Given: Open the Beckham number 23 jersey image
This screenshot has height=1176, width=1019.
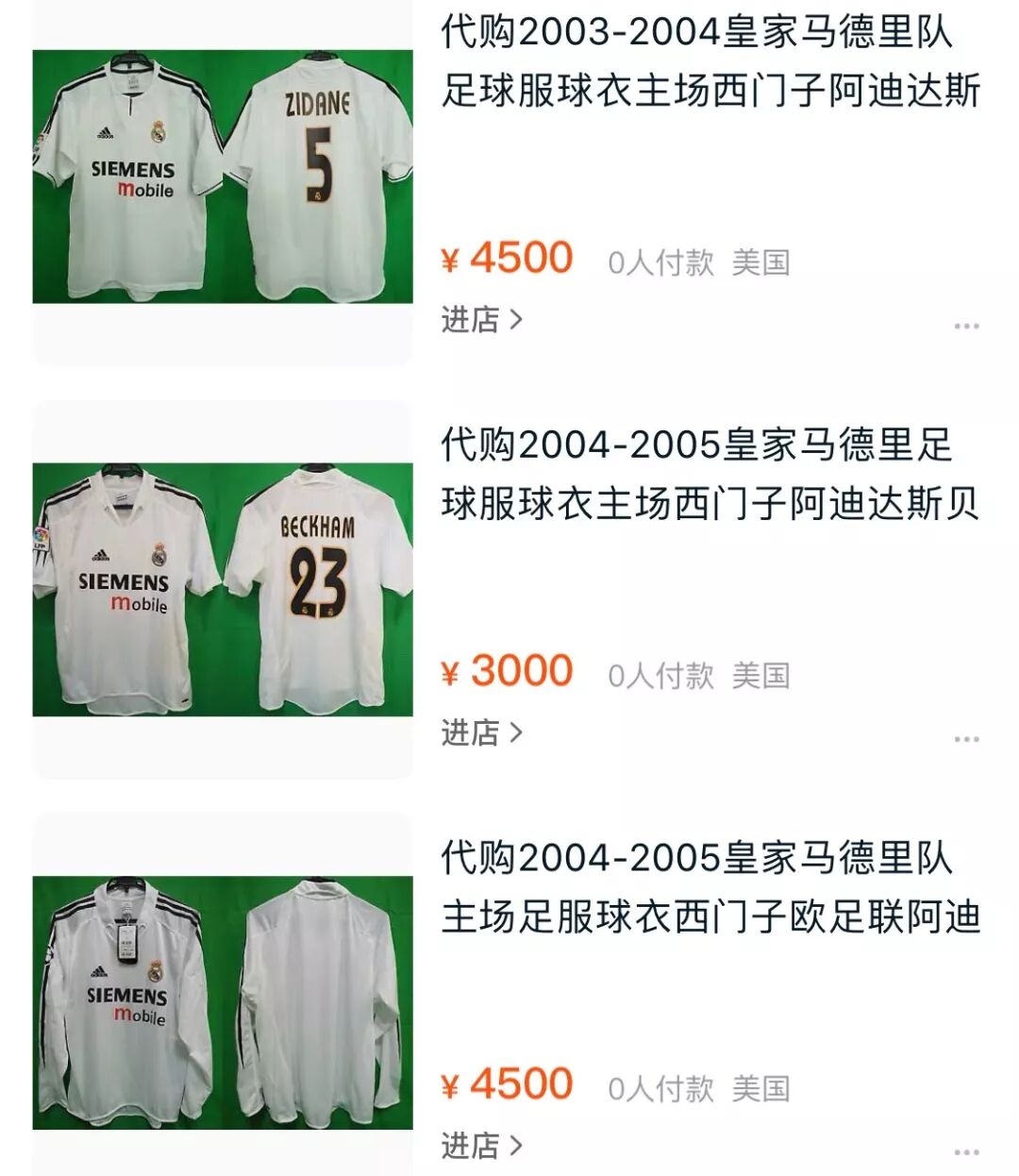Looking at the screenshot, I should (x=223, y=590).
